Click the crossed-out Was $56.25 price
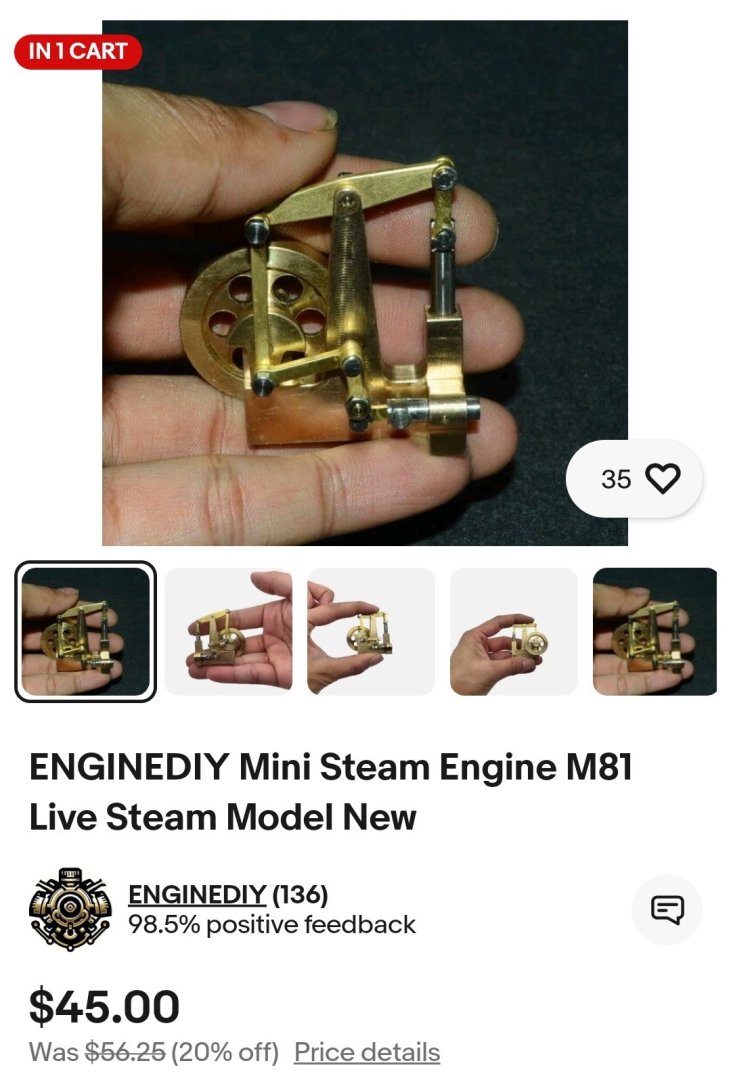The image size is (731, 1080). tap(118, 1052)
